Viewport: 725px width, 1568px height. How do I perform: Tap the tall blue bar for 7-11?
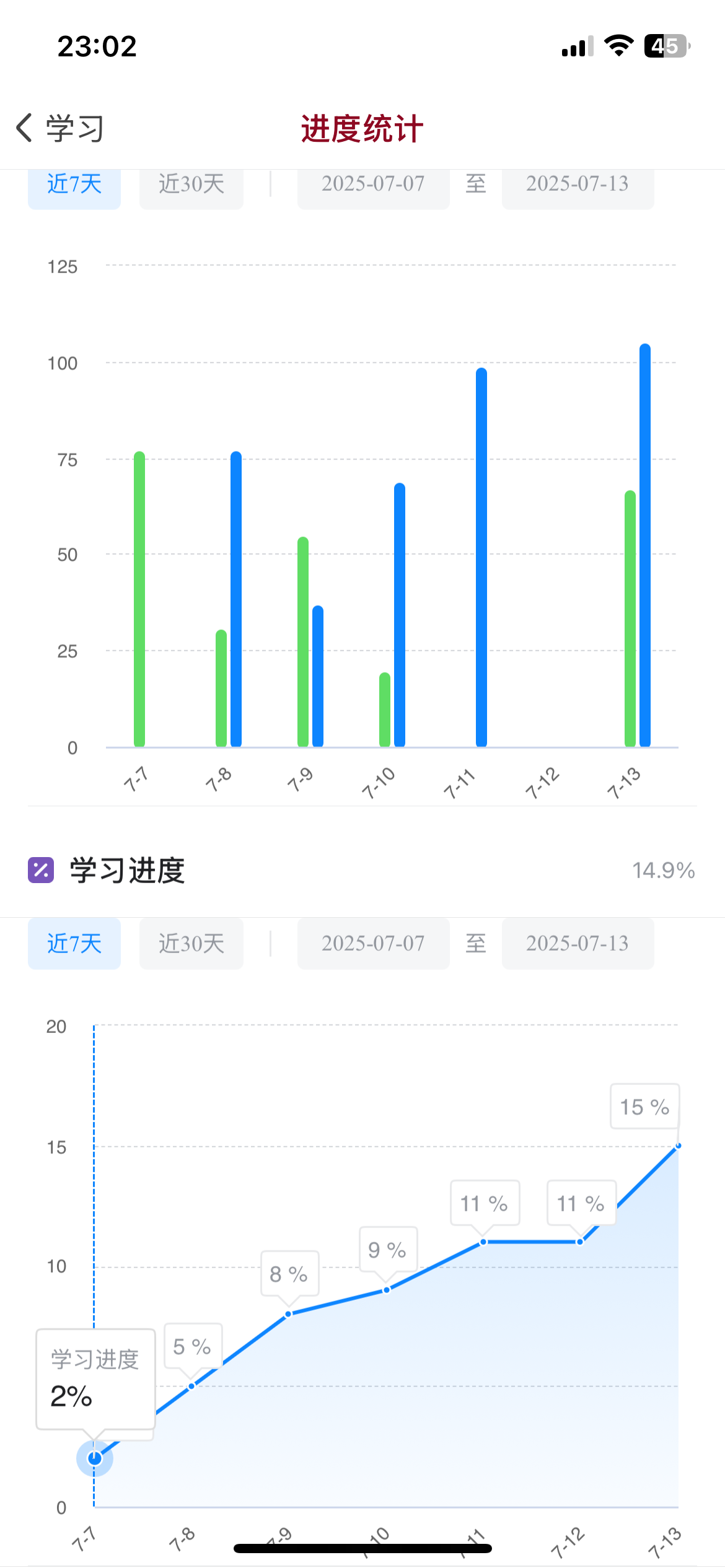tap(481, 557)
